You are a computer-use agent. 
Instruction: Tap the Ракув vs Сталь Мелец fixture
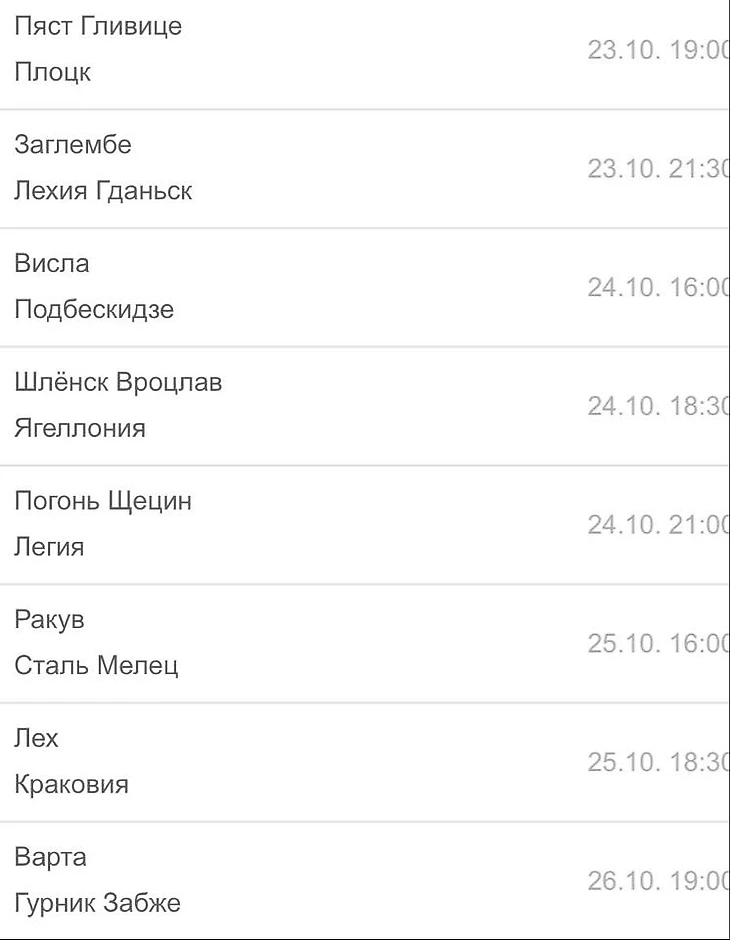pyautogui.click(x=364, y=643)
